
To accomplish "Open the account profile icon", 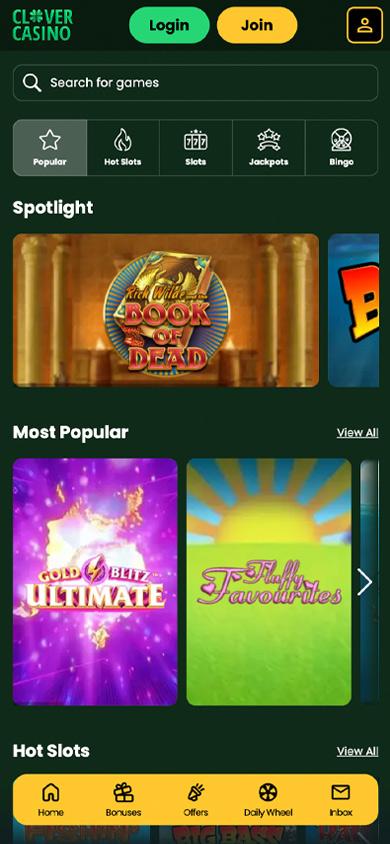I will (365, 25).
